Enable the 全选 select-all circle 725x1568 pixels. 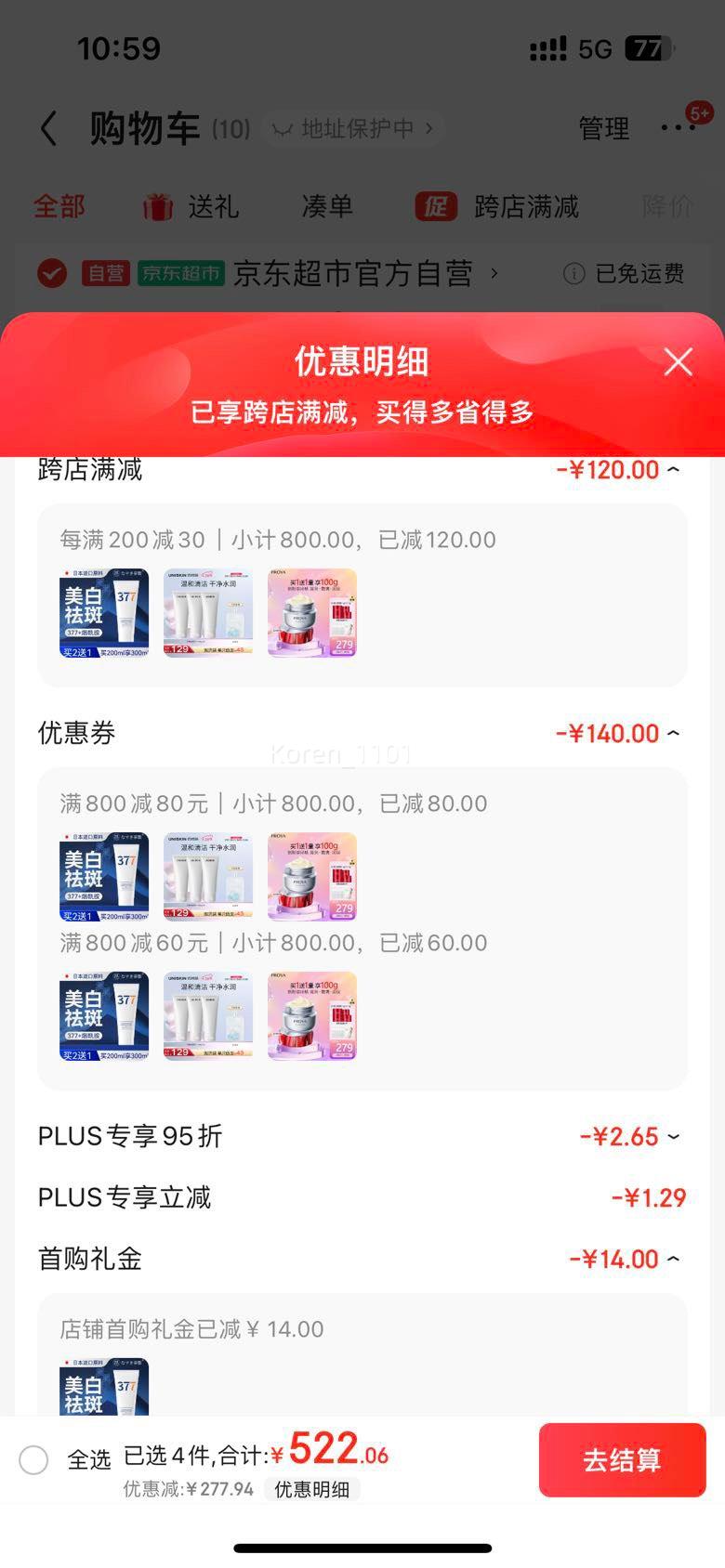point(34,1459)
